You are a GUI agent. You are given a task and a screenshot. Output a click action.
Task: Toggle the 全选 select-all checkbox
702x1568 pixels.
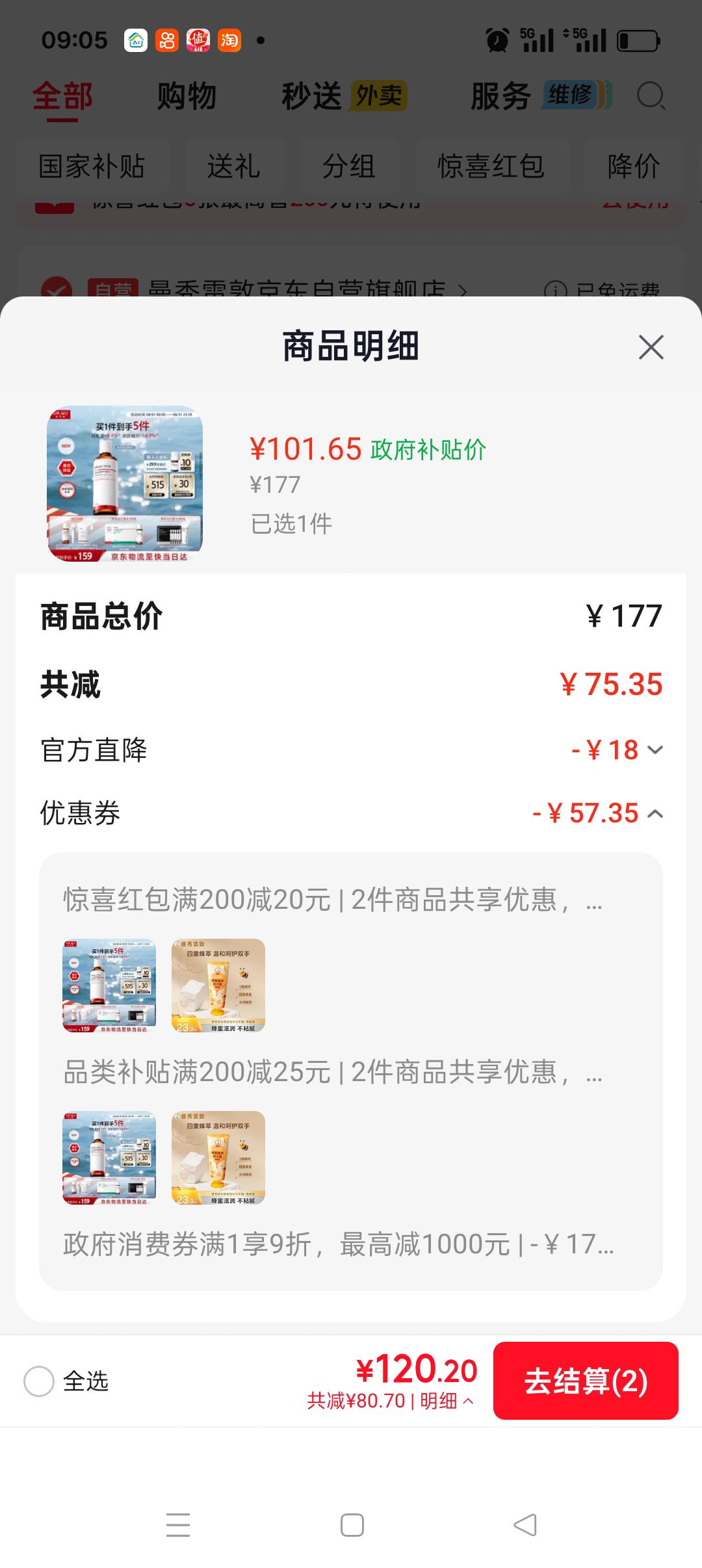coord(39,1381)
